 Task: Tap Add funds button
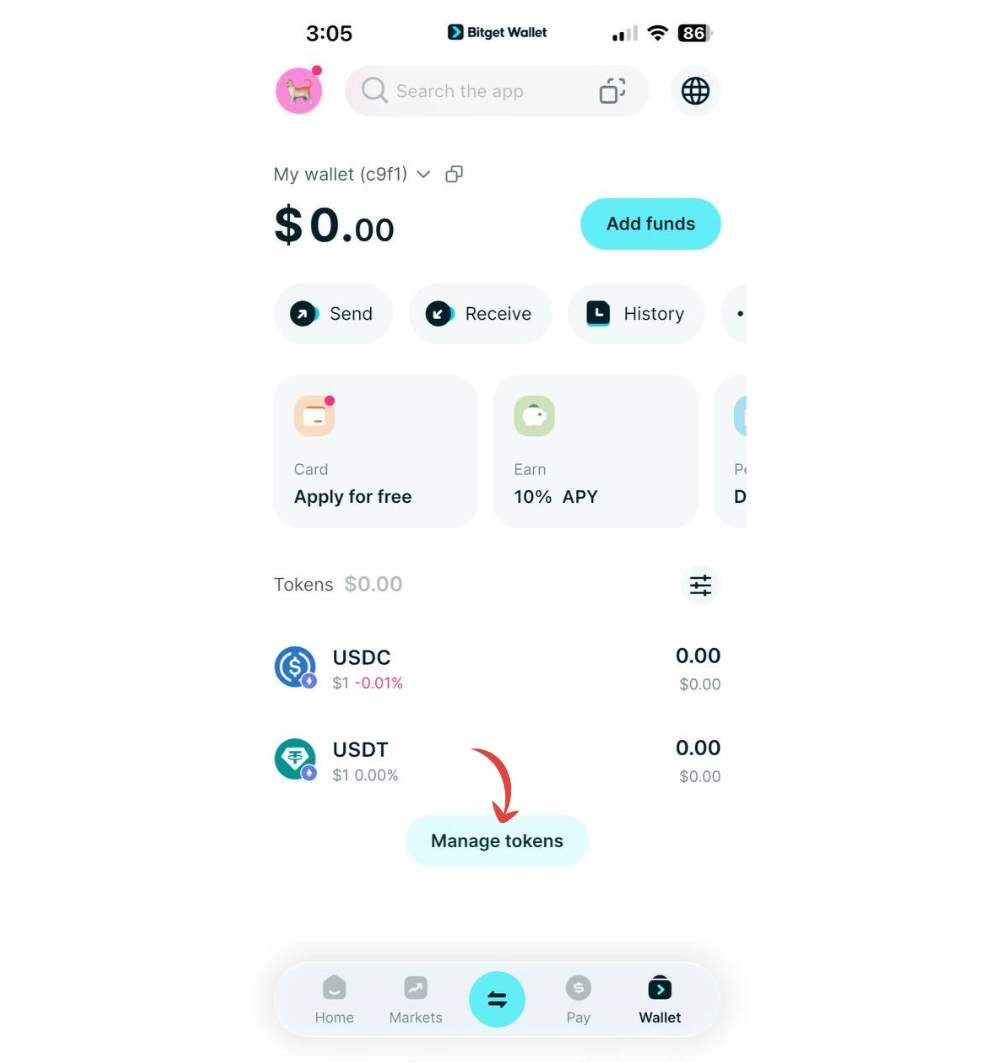click(x=650, y=223)
